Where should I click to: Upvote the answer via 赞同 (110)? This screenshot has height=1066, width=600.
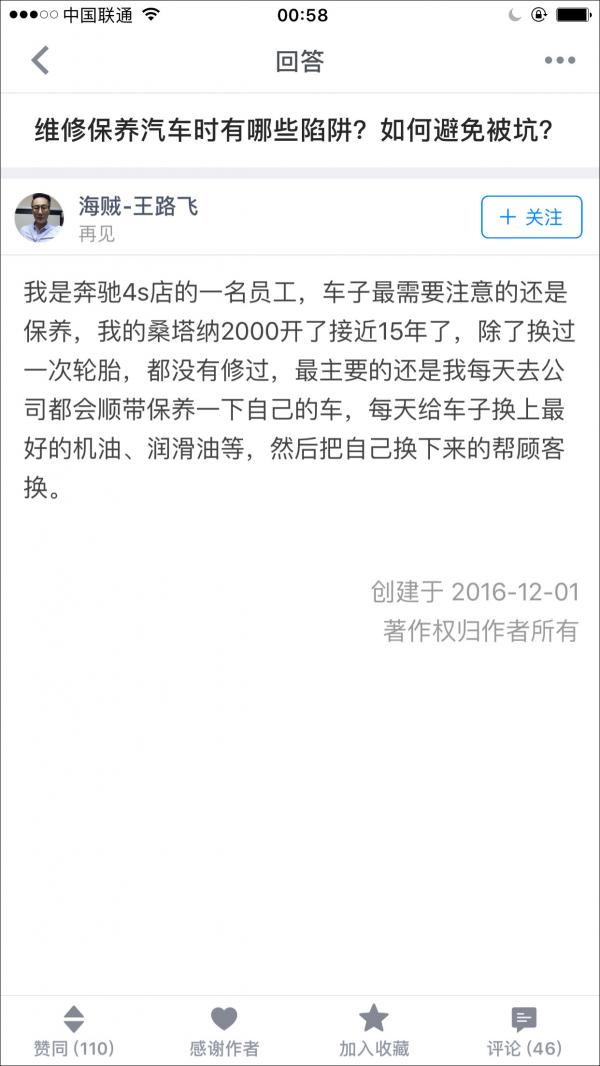pyautogui.click(x=74, y=1031)
